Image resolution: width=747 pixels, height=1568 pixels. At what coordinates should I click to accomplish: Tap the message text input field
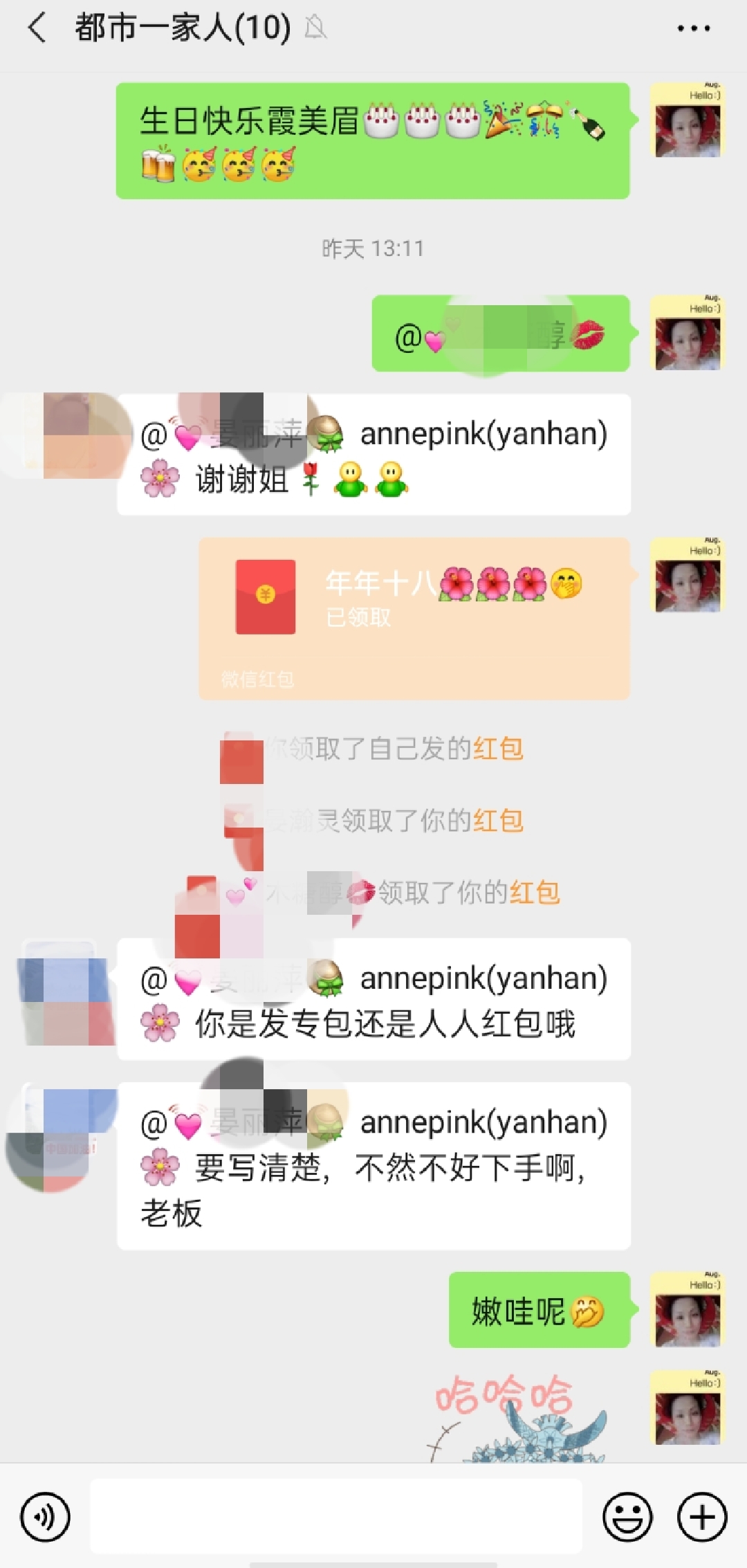336,1517
